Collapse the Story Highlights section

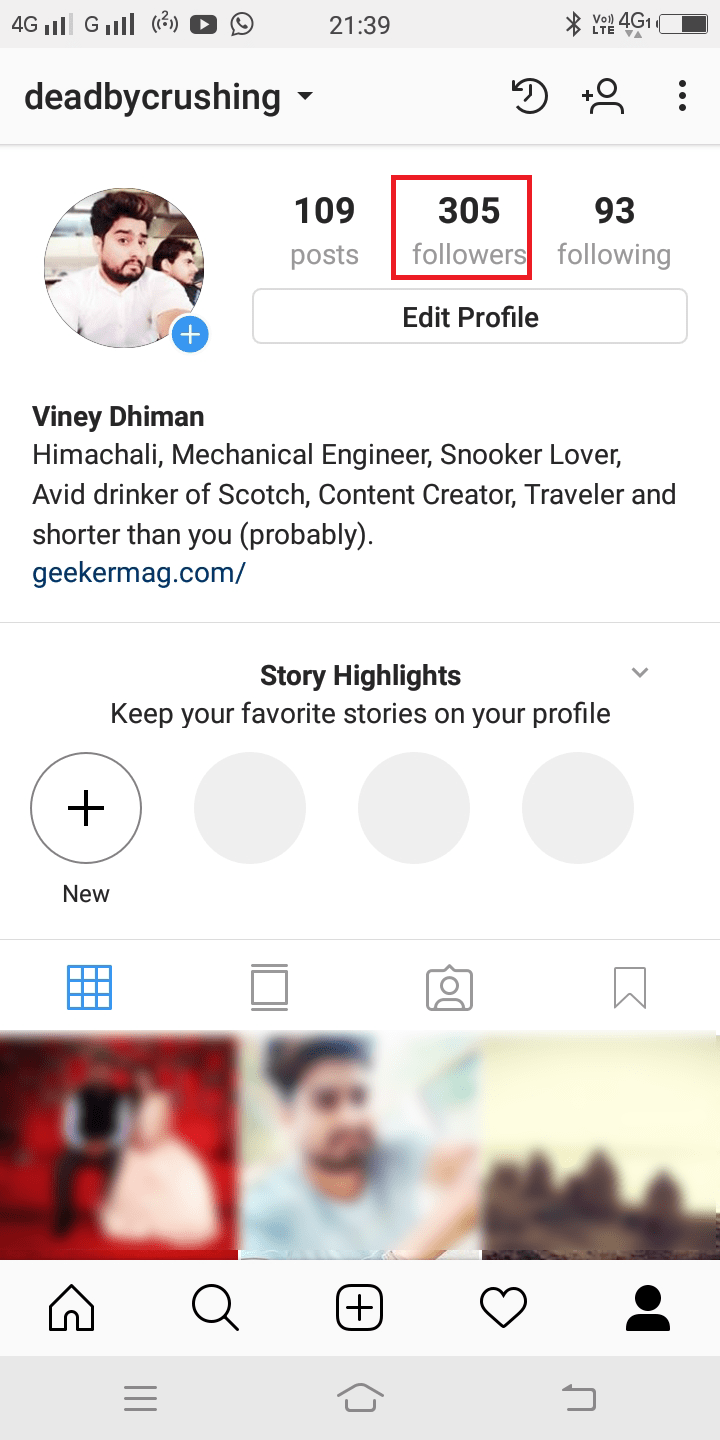point(640,672)
